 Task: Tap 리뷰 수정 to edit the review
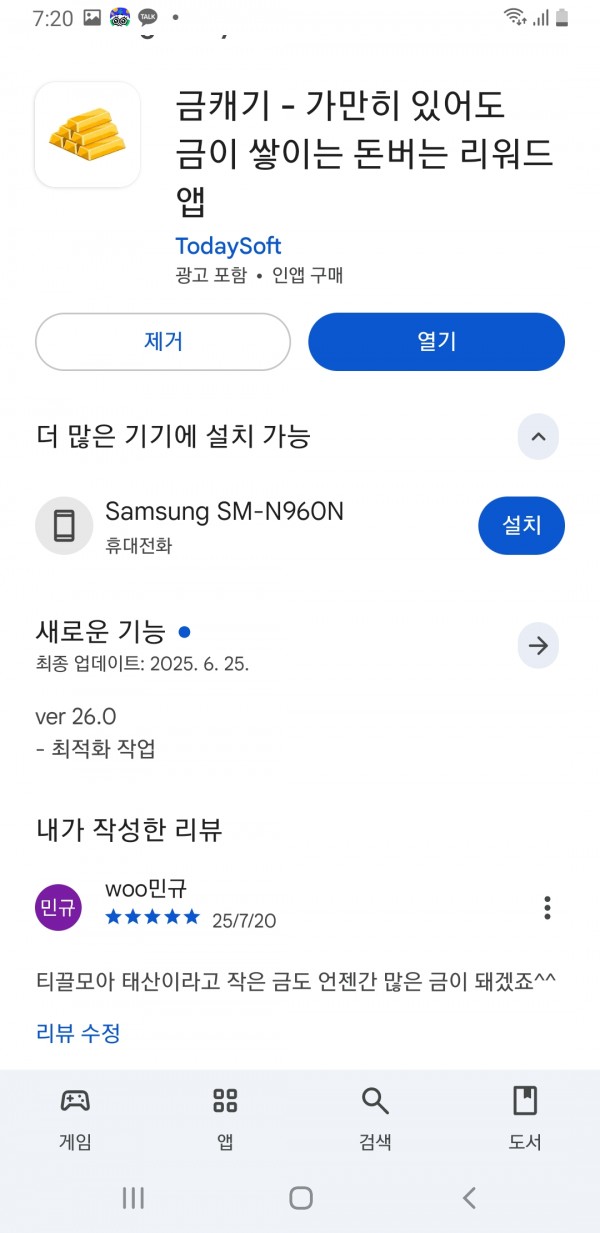click(x=78, y=1033)
